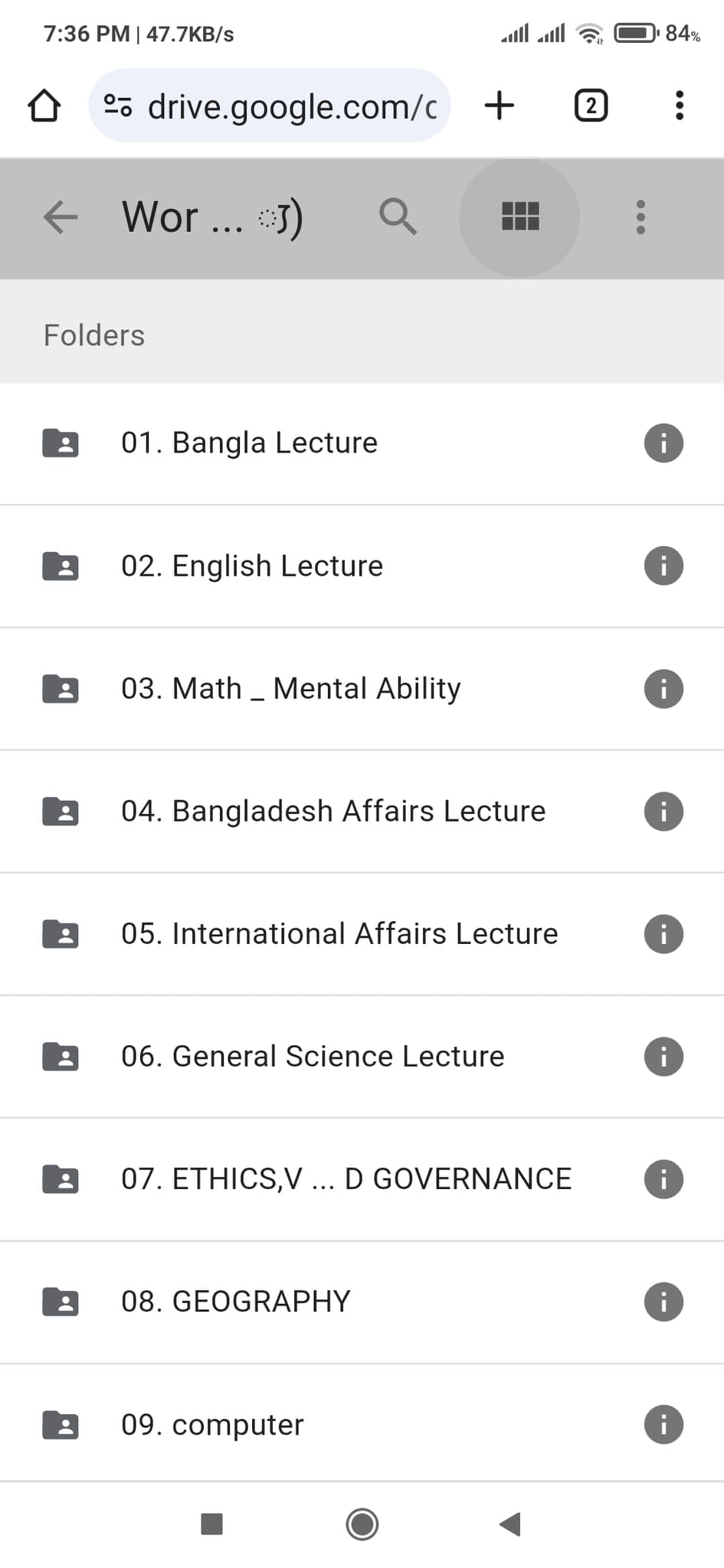724x1568 pixels.
Task: Go to the browser home page
Action: (x=44, y=106)
